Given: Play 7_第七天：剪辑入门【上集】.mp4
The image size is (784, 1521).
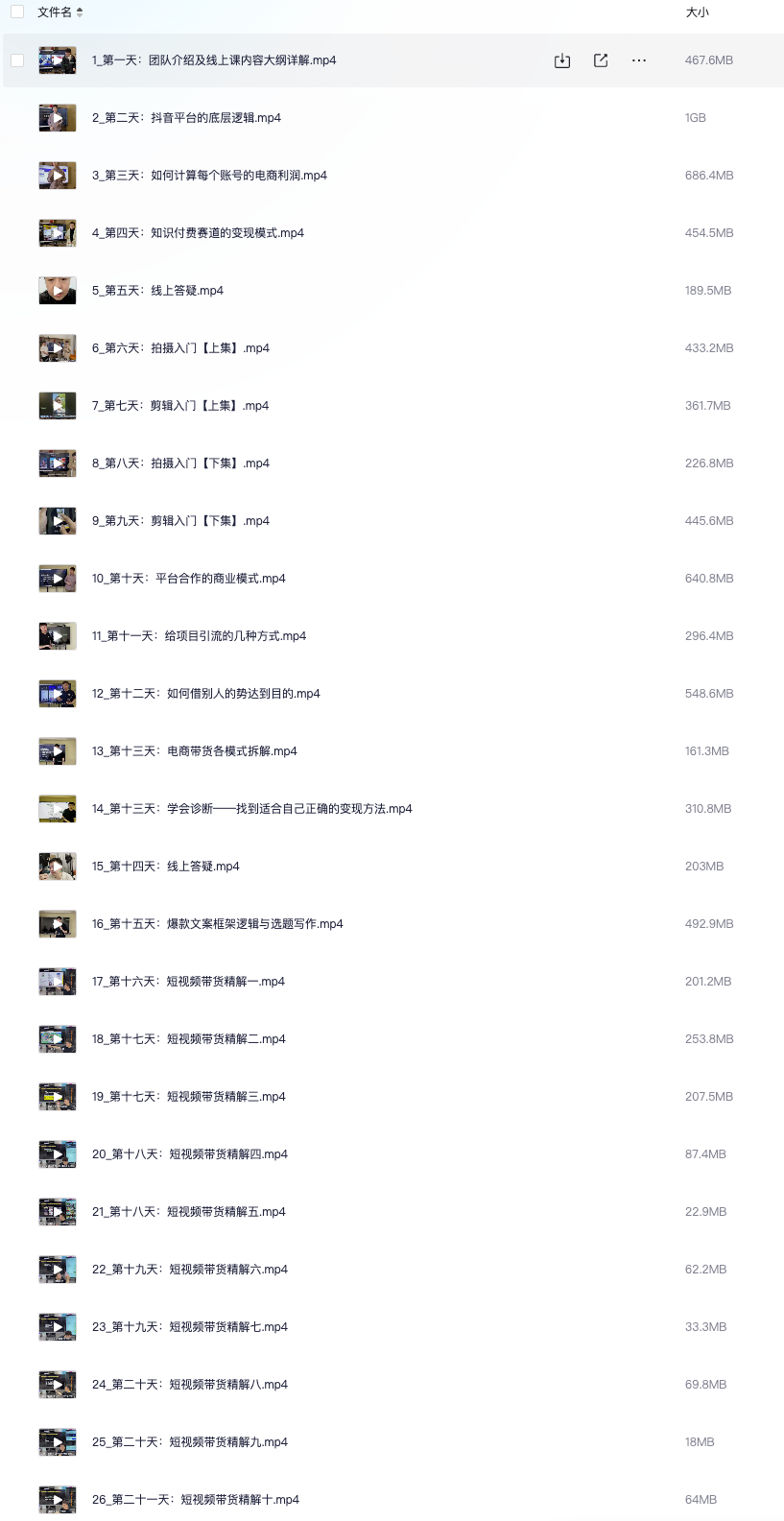Looking at the screenshot, I should point(58,406).
